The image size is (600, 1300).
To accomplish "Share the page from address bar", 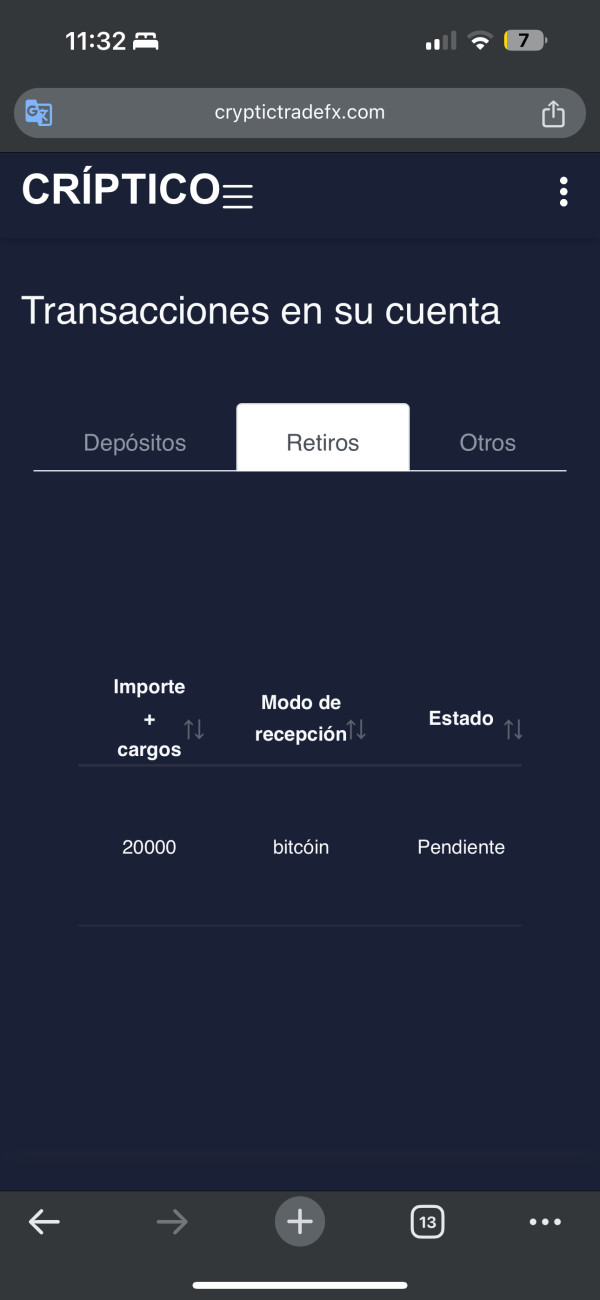I will 553,113.
